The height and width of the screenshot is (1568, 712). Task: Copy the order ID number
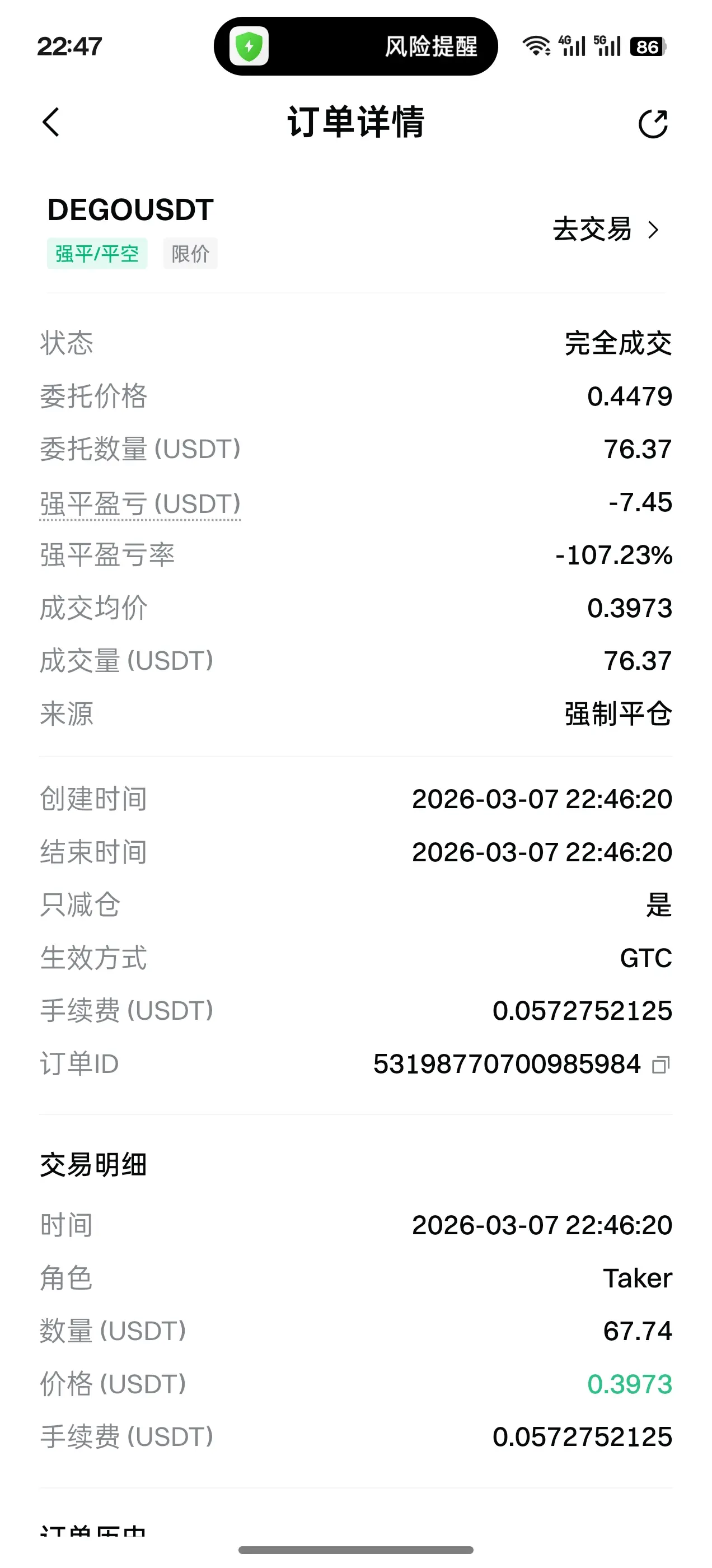click(661, 1065)
